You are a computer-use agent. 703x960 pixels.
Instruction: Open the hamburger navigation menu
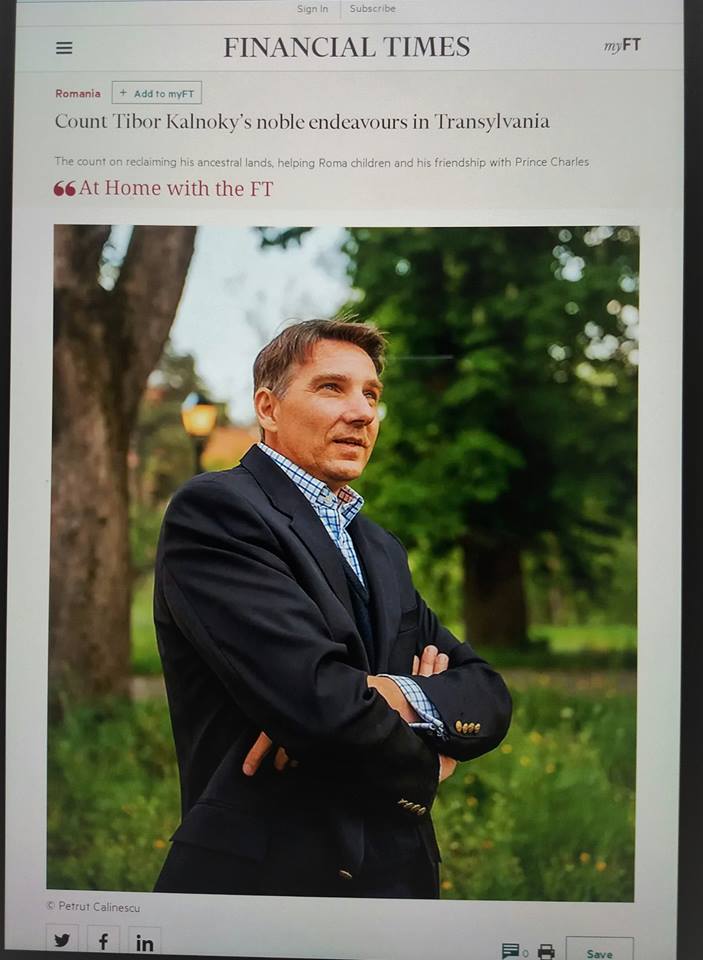click(64, 48)
